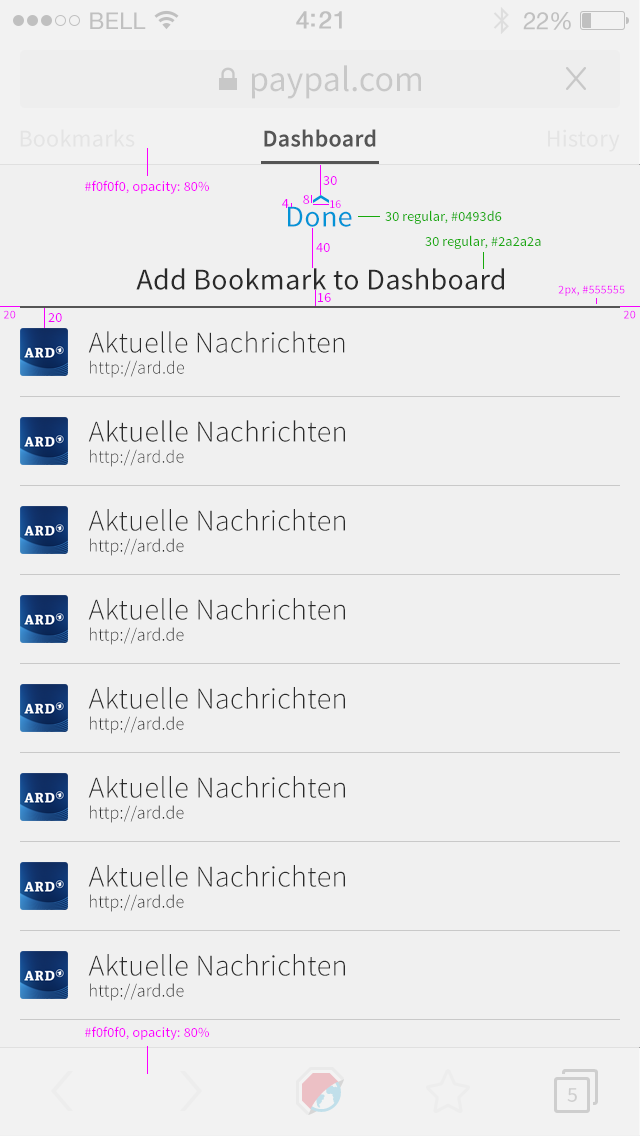Go back with the left arrow
Screen dimensions: 640x1136
pyautogui.click(x=62, y=1091)
